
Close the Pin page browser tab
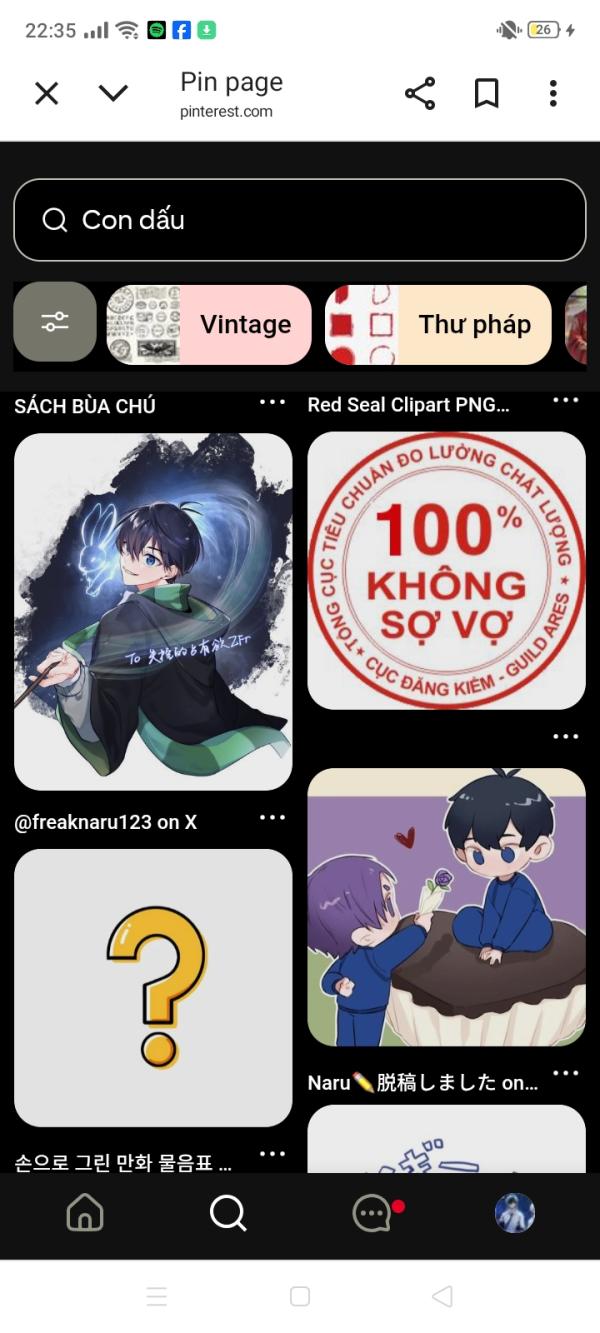click(x=47, y=94)
